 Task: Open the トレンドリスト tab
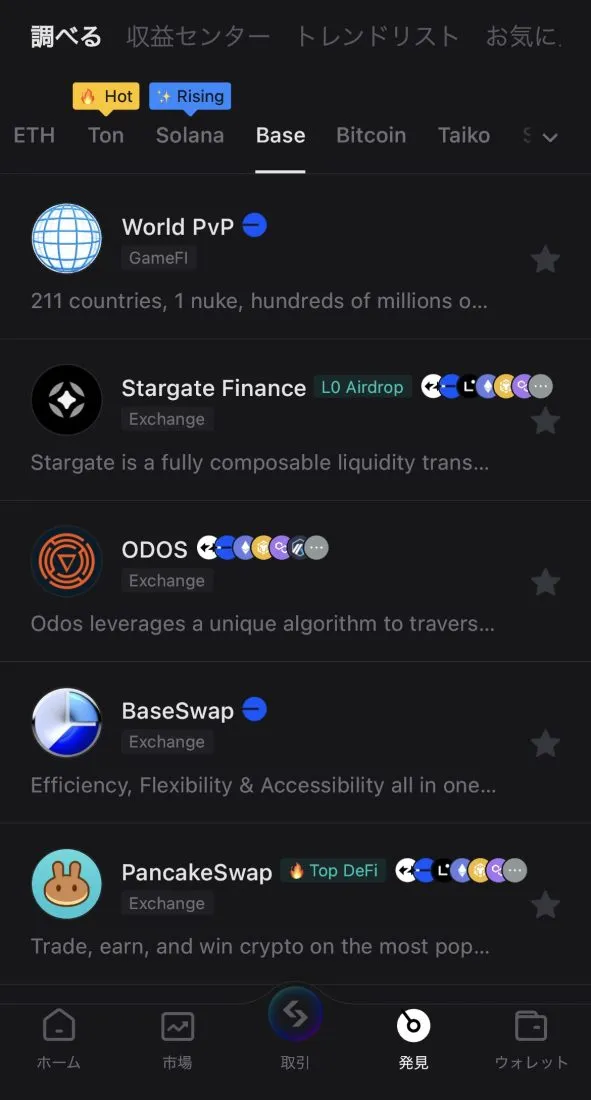378,36
